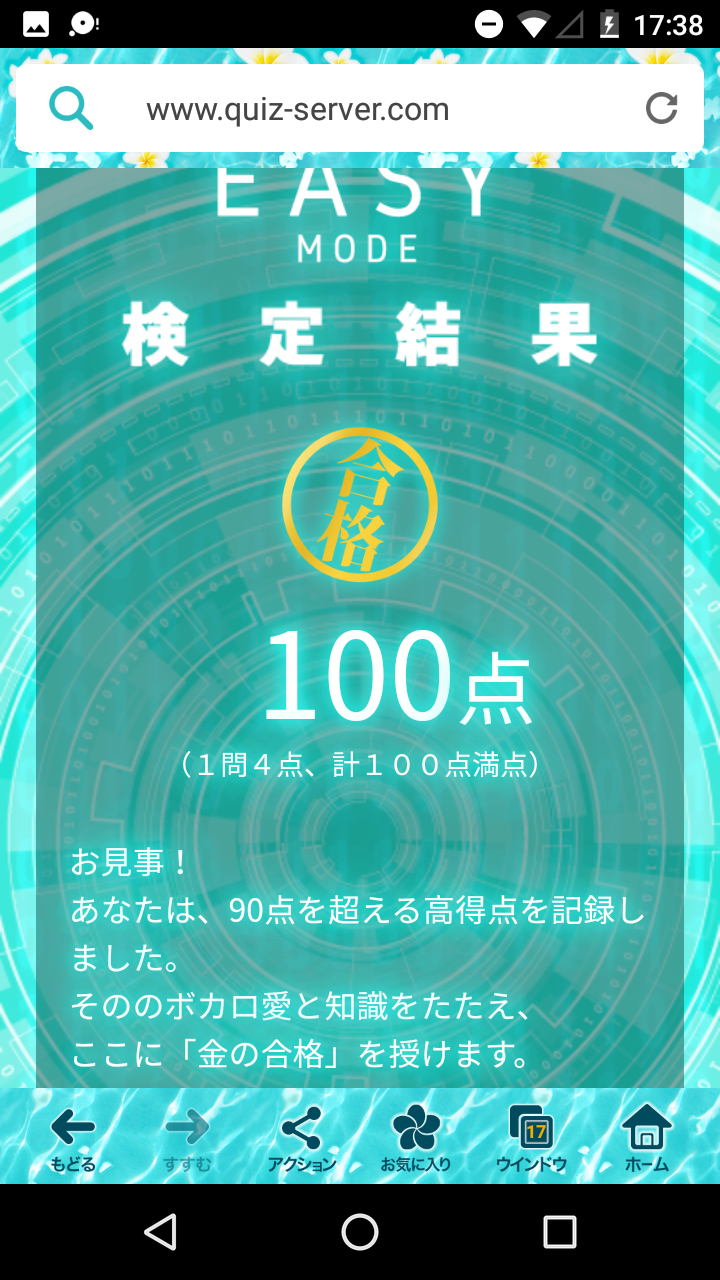Image resolution: width=720 pixels, height=1280 pixels.
Task: Go back with the もどる button
Action: (73, 1138)
